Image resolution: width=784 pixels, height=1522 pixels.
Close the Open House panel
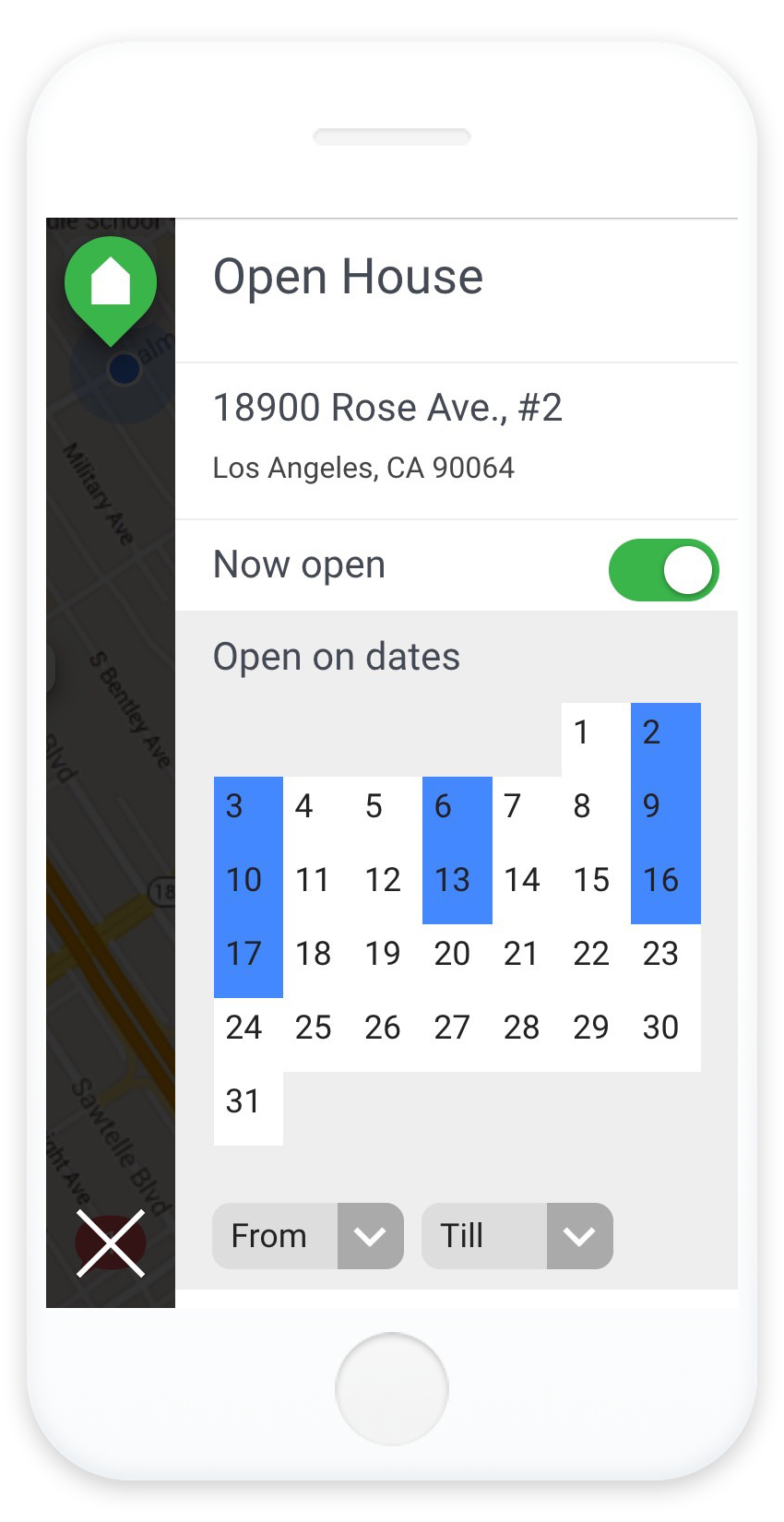pos(111,1243)
